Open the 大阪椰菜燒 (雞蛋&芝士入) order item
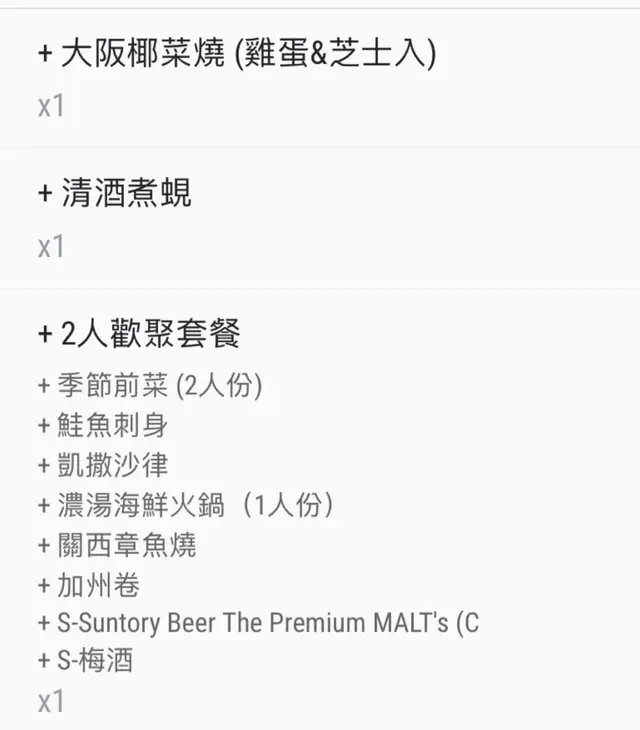Image resolution: width=640 pixels, height=730 pixels. click(236, 54)
